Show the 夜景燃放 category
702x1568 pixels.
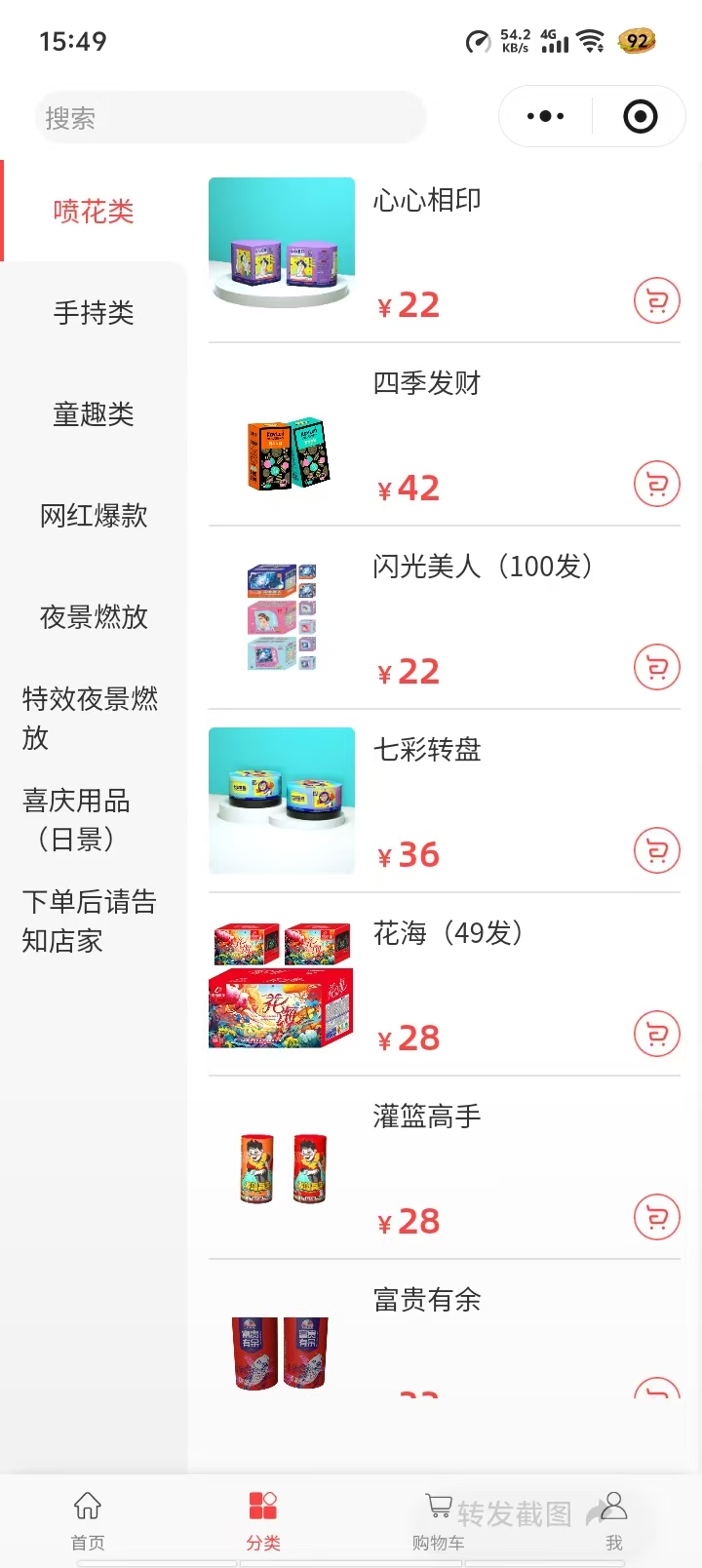(94, 617)
